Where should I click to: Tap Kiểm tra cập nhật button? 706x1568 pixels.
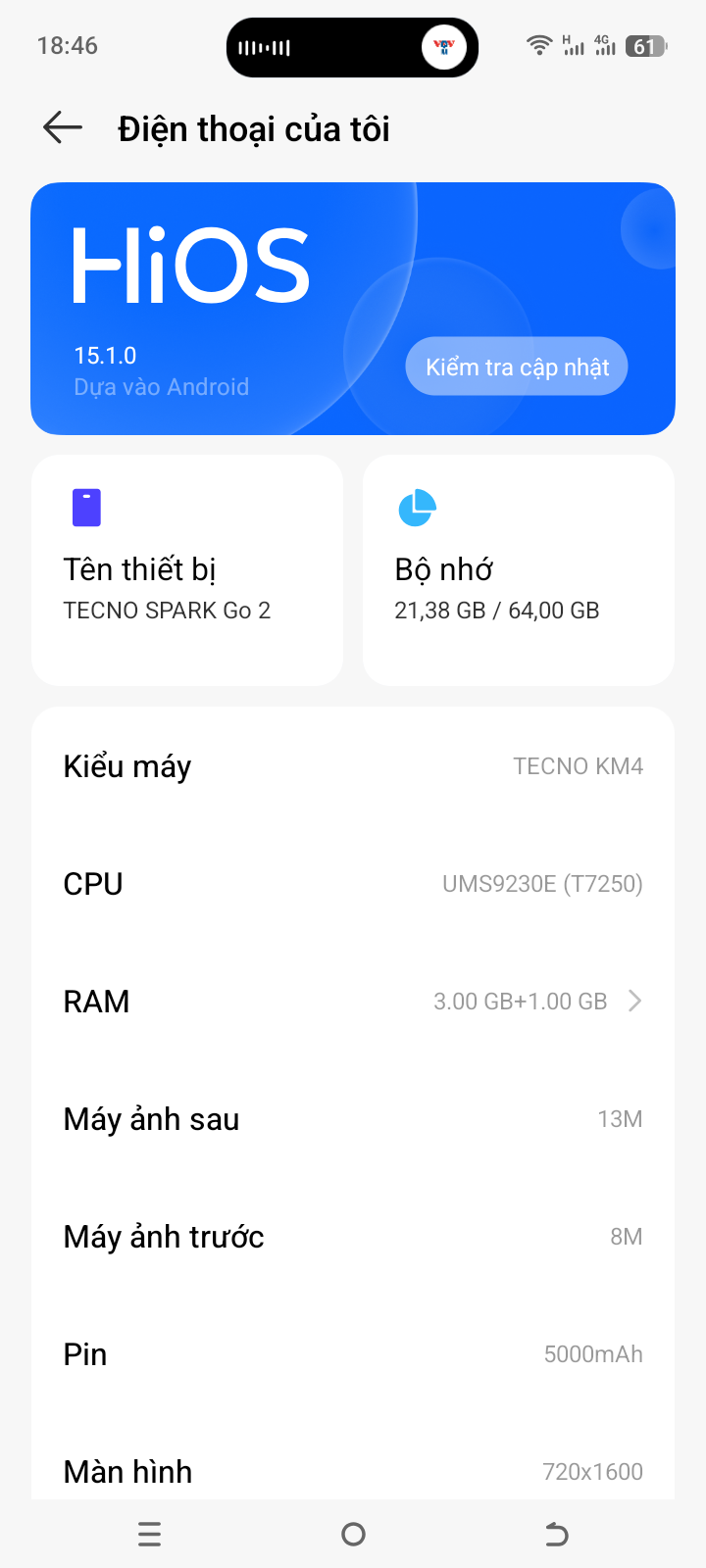pyautogui.click(x=517, y=367)
